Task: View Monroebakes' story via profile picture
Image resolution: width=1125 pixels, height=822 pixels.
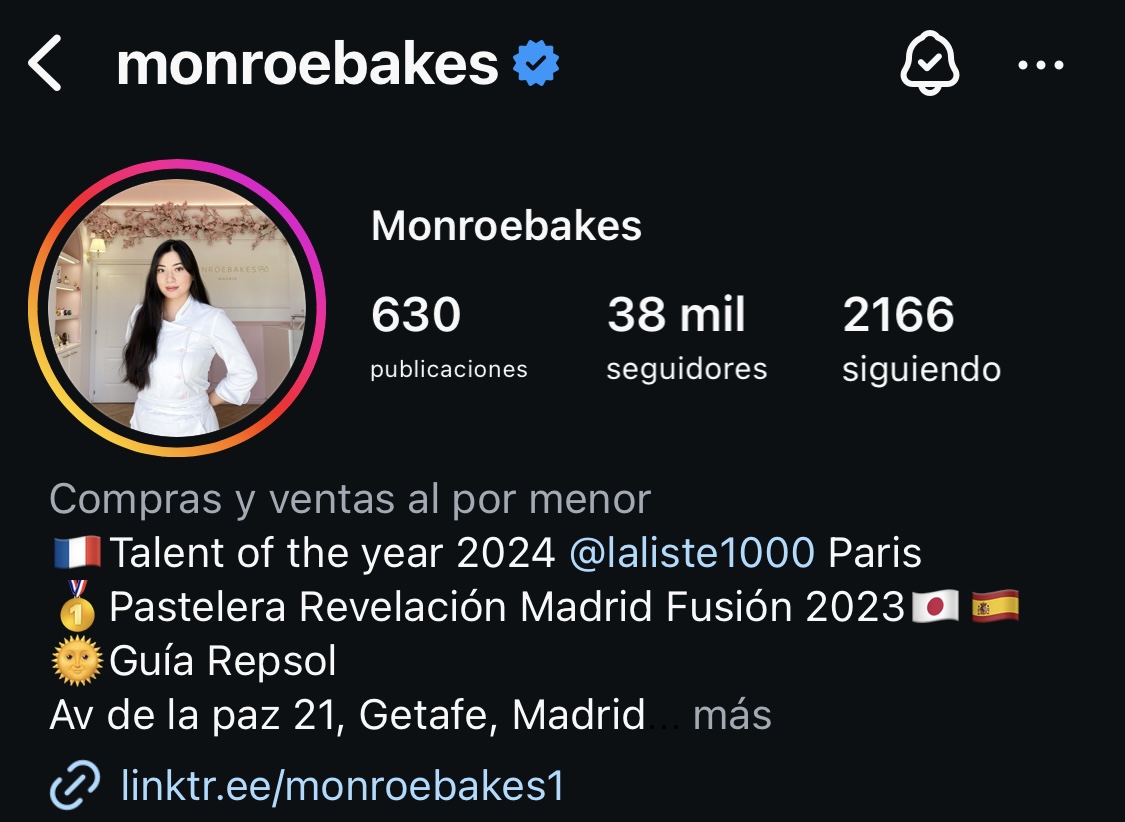Action: [x=177, y=308]
